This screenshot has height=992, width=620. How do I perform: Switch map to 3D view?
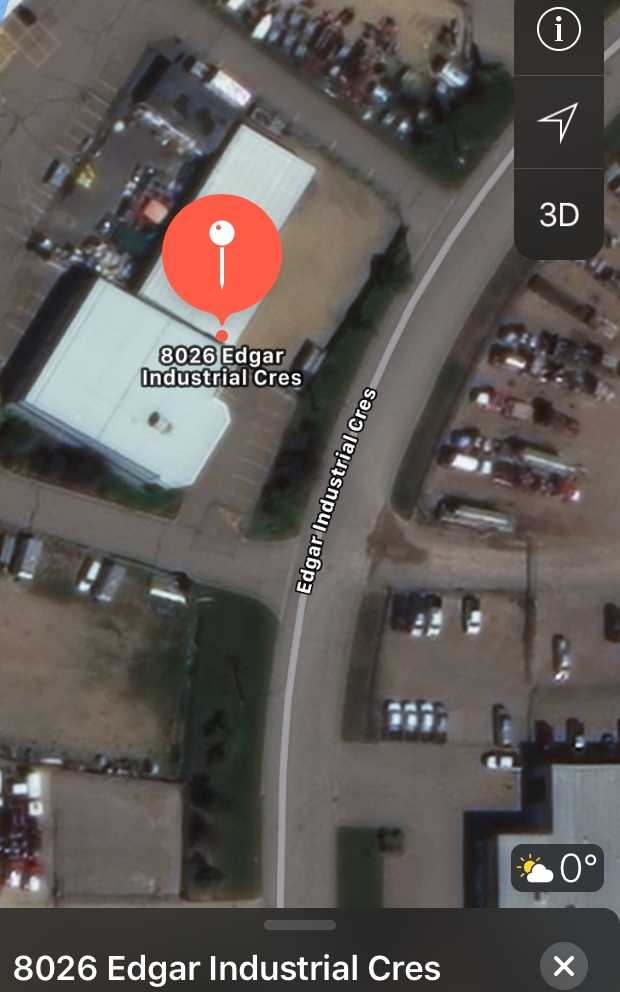click(558, 214)
